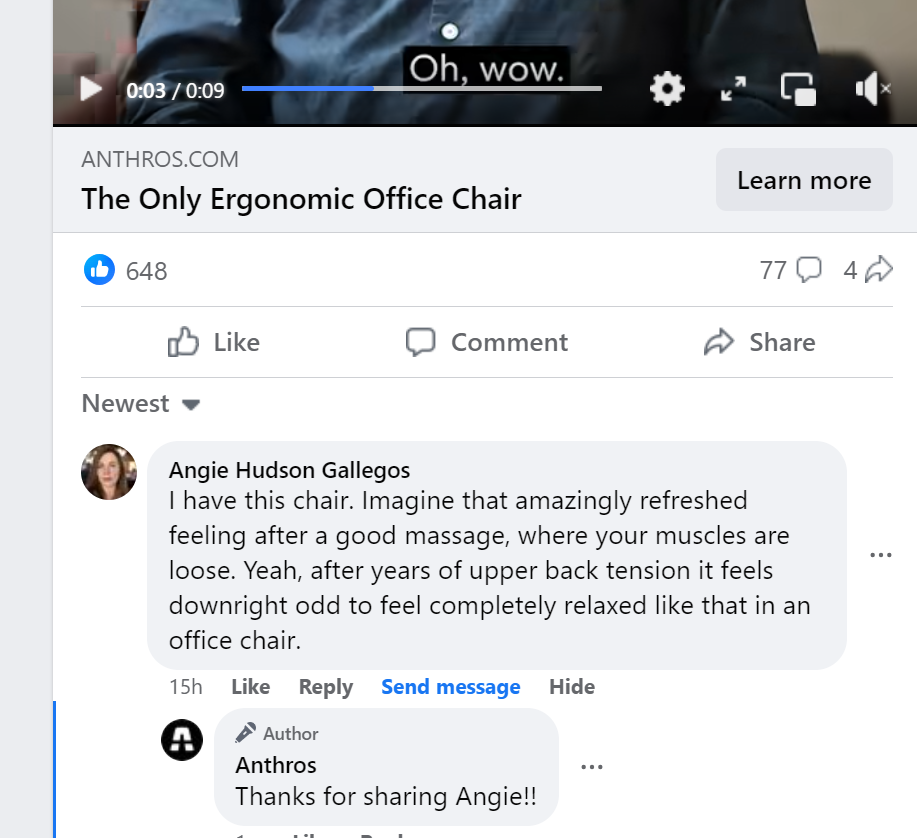Viewport: 917px width, 838px height.
Task: Open video settings gear
Action: [667, 89]
